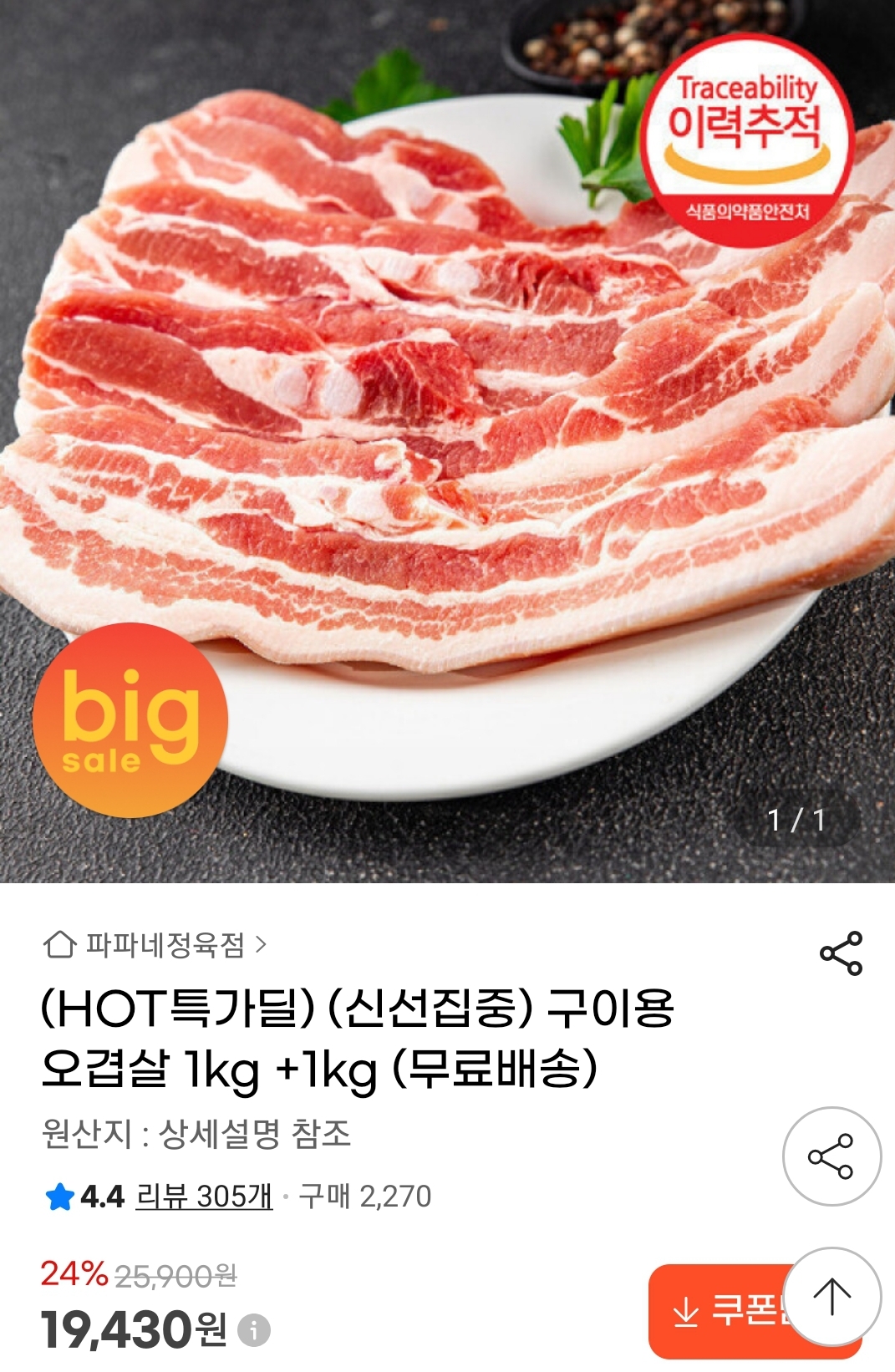Viewport: 895px width, 1372px height.
Task: Jump back to top with the arrow button
Action: click(832, 1297)
